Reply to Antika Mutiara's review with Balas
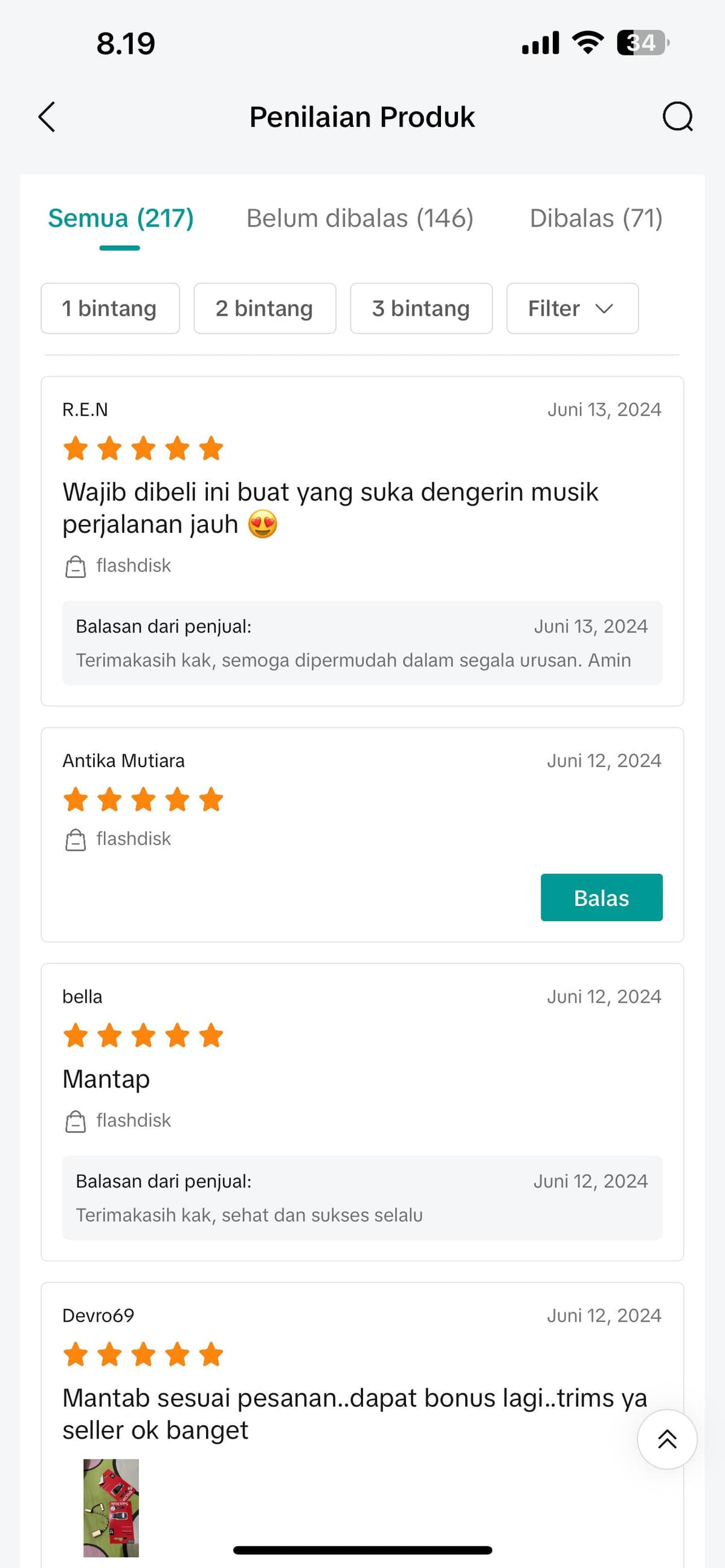This screenshot has height=1568, width=725. pos(601,897)
